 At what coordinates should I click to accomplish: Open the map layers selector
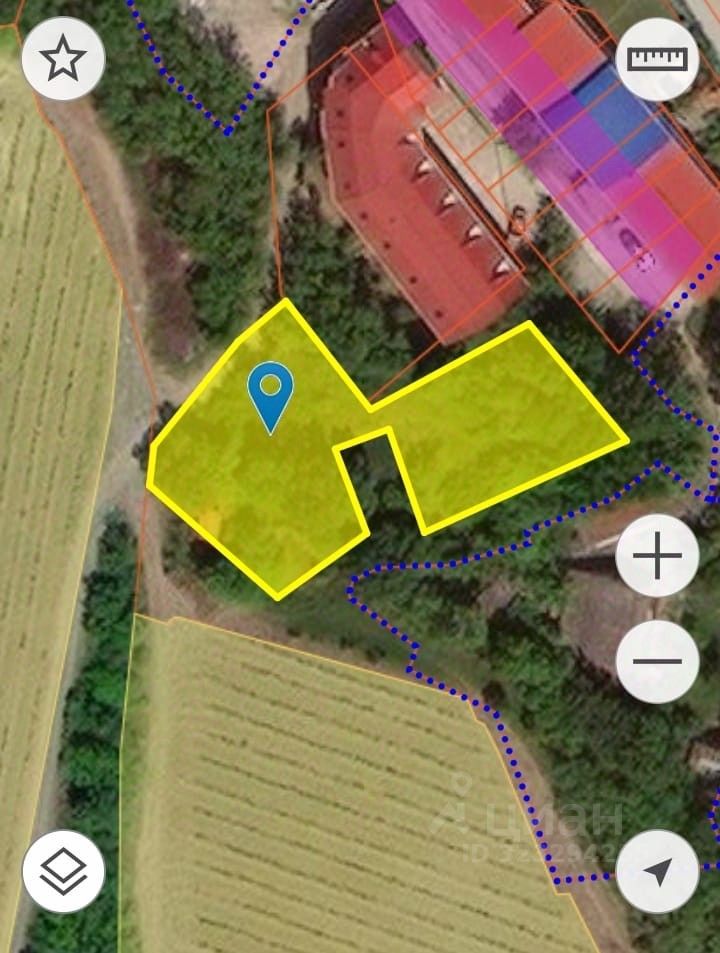[63, 871]
